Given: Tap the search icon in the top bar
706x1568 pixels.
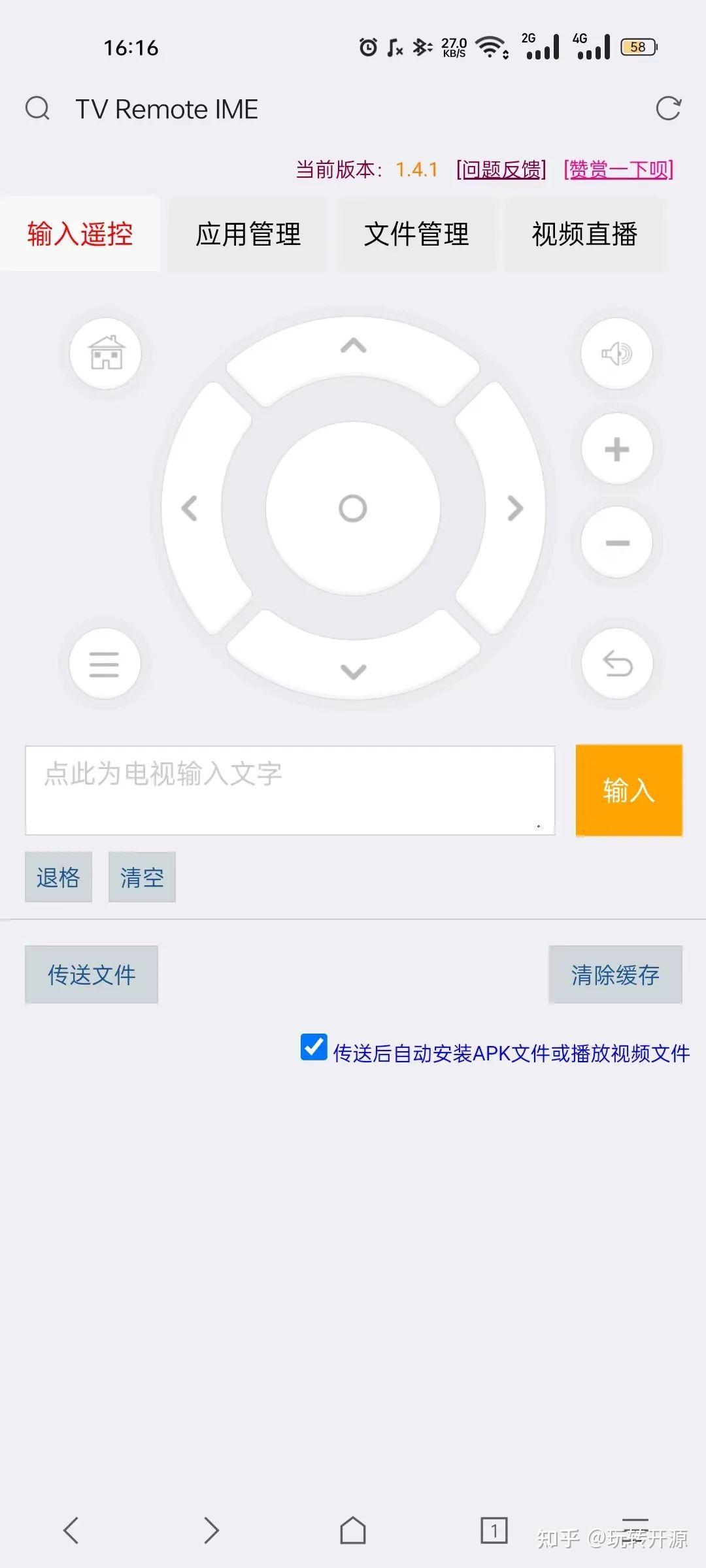Looking at the screenshot, I should 37,108.
